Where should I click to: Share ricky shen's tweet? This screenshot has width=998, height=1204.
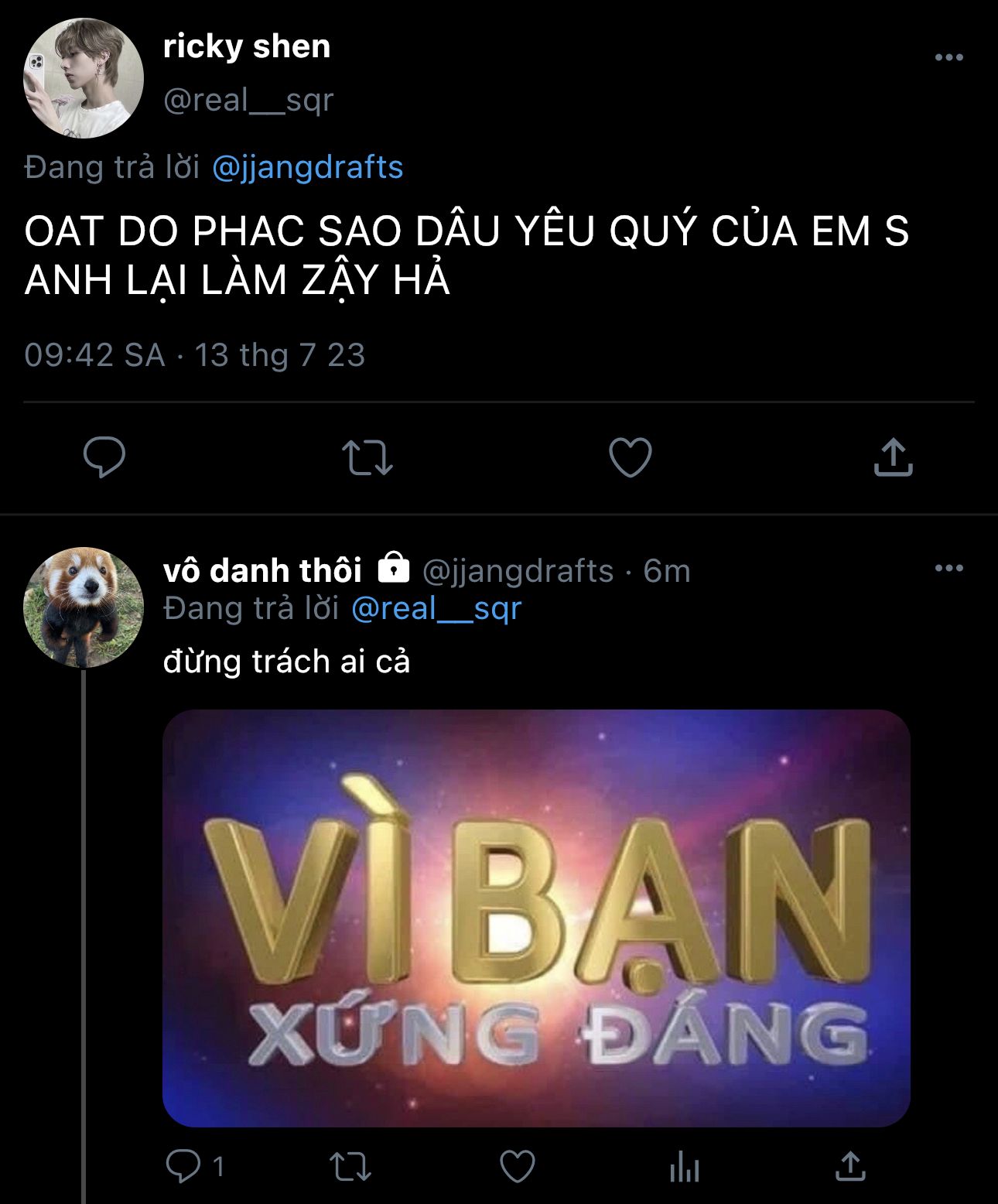point(893,457)
